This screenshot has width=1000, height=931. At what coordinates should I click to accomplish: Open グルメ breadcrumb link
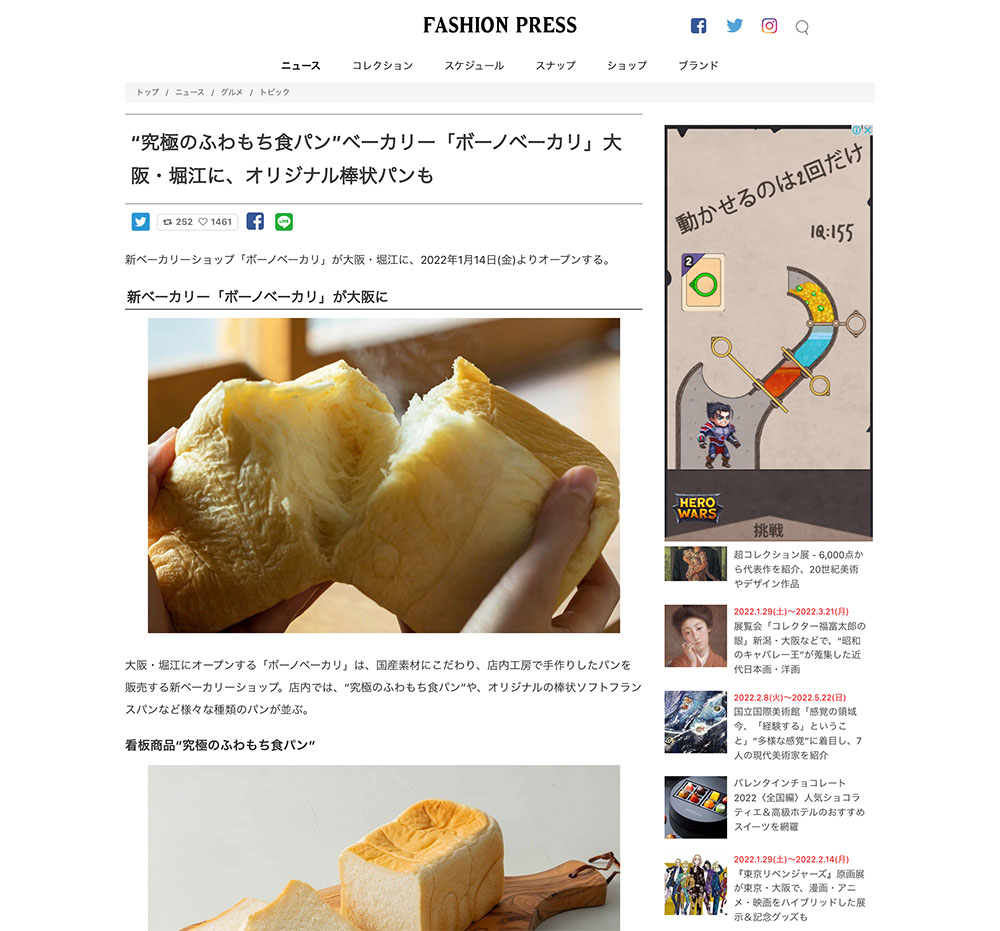pyautogui.click(x=232, y=92)
